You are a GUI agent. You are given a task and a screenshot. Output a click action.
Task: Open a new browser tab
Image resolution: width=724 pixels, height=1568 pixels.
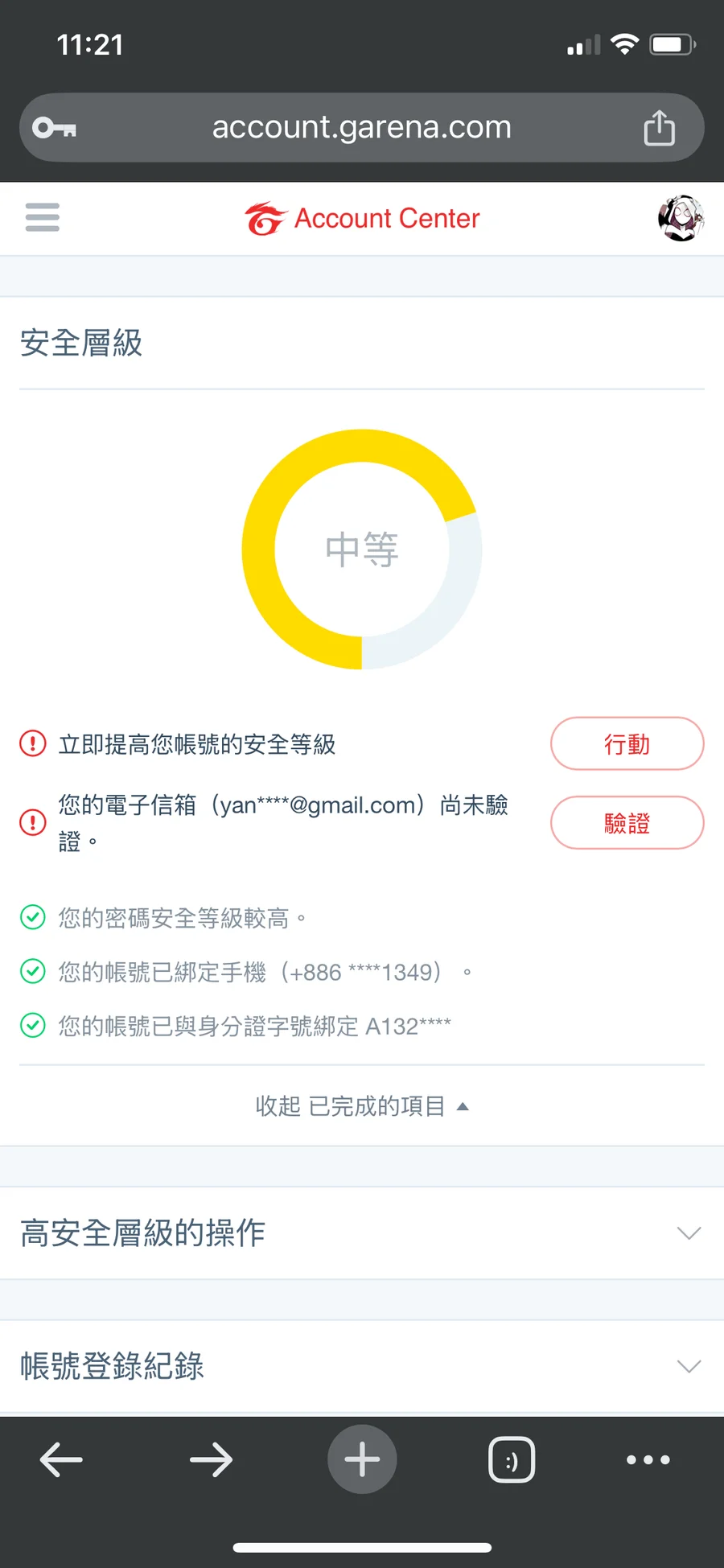coord(362,1459)
